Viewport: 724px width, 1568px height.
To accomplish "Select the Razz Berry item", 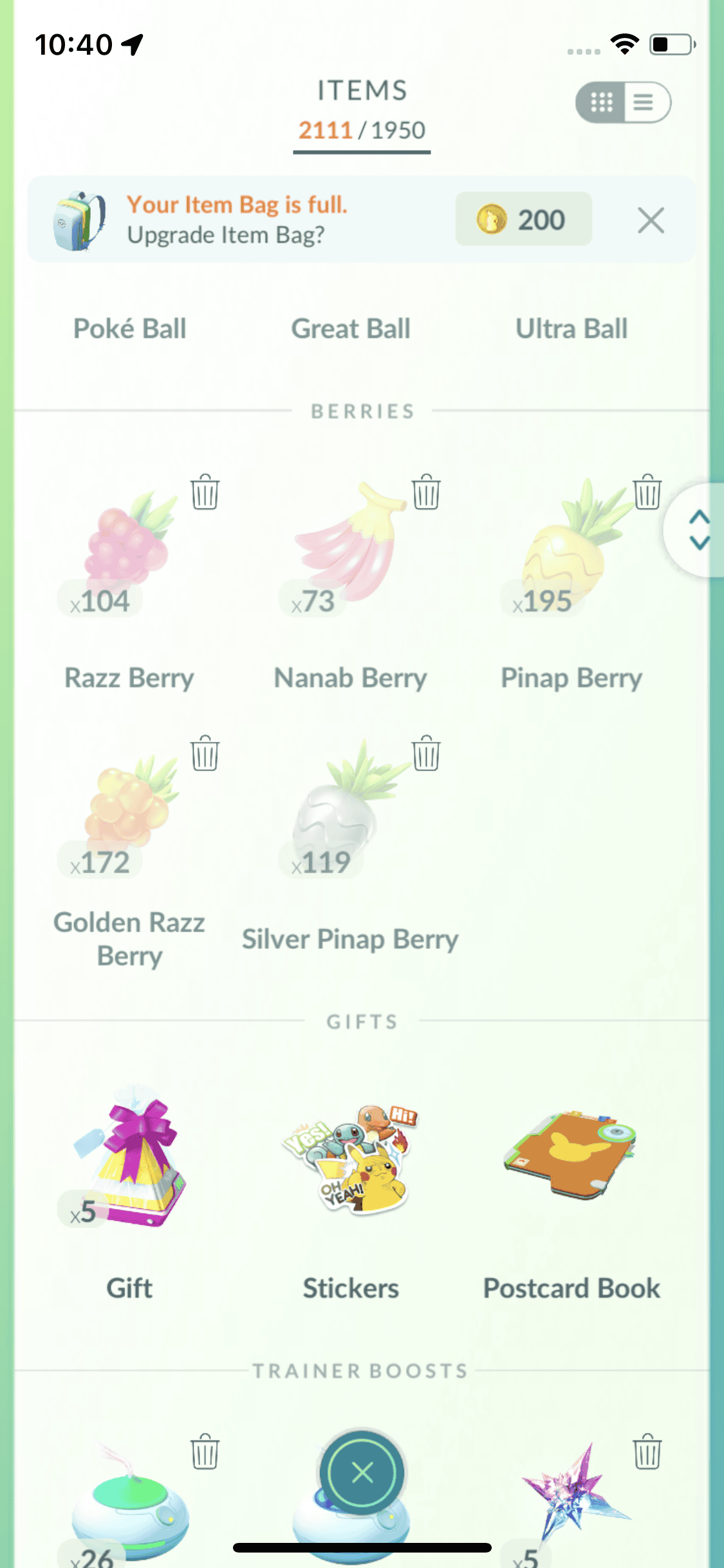I will [x=127, y=547].
